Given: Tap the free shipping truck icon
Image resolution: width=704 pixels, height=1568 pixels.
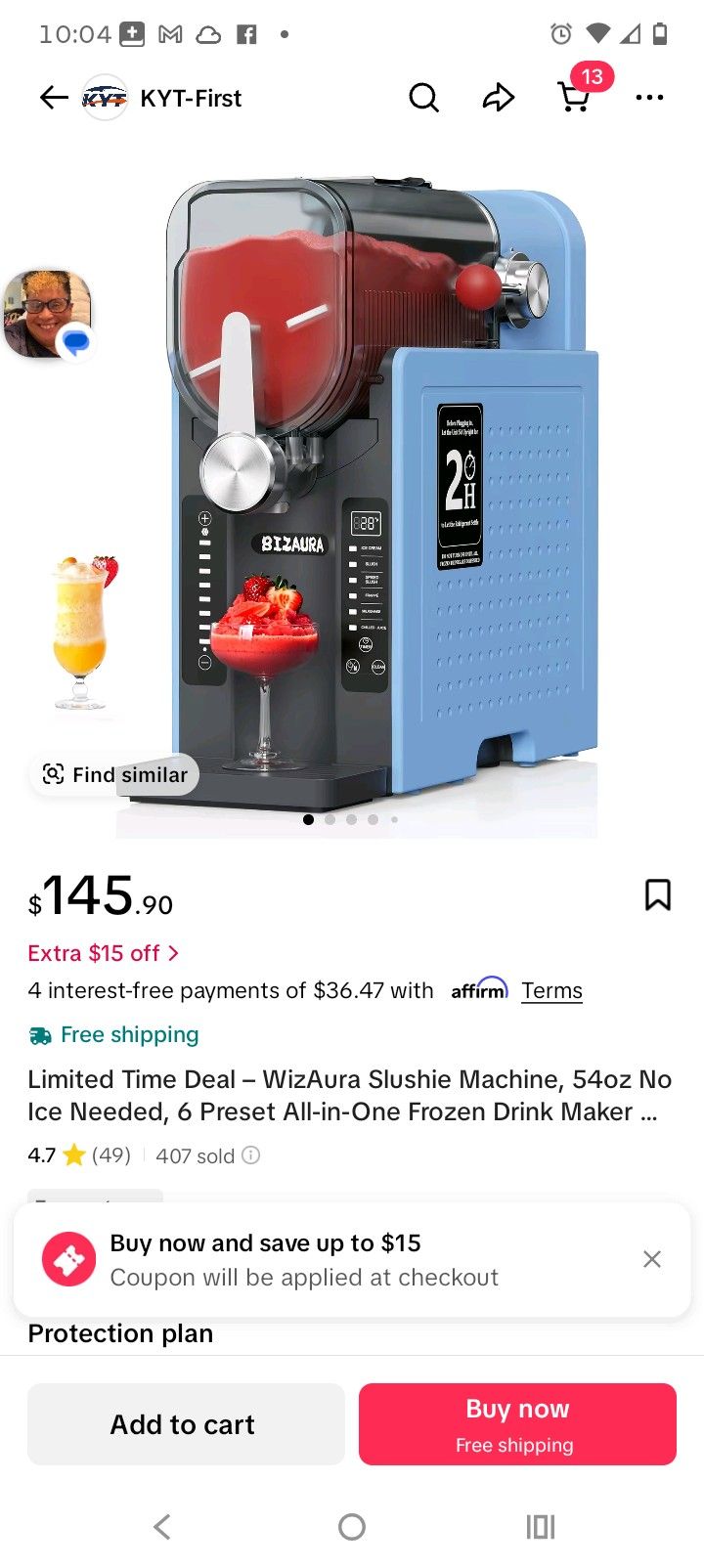Looking at the screenshot, I should pyautogui.click(x=40, y=1034).
